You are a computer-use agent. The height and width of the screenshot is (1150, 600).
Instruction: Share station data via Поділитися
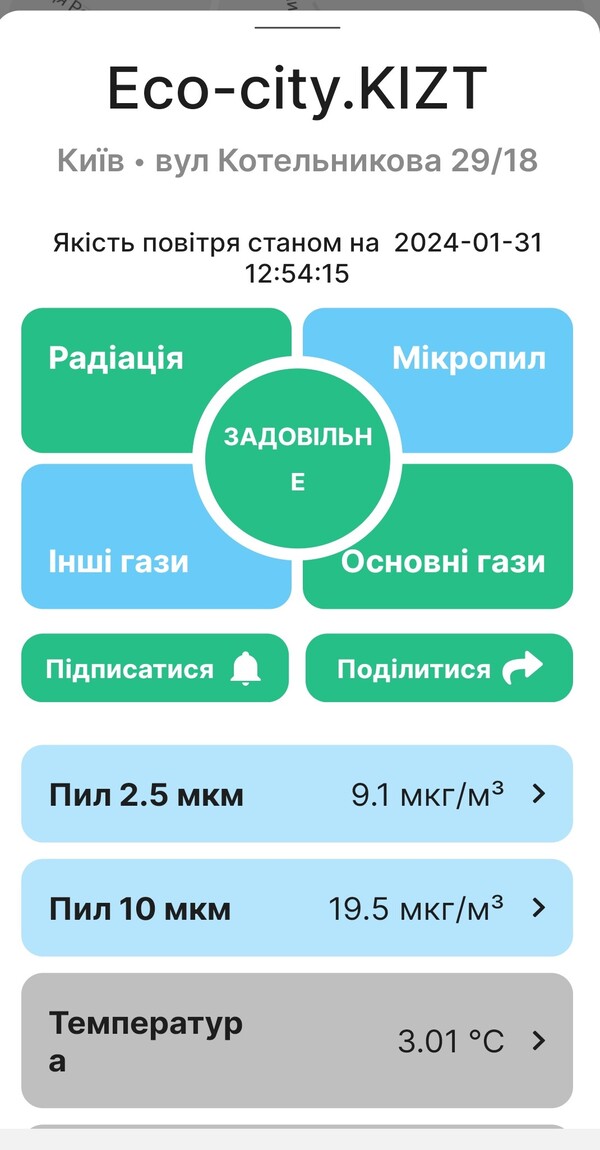[438, 669]
